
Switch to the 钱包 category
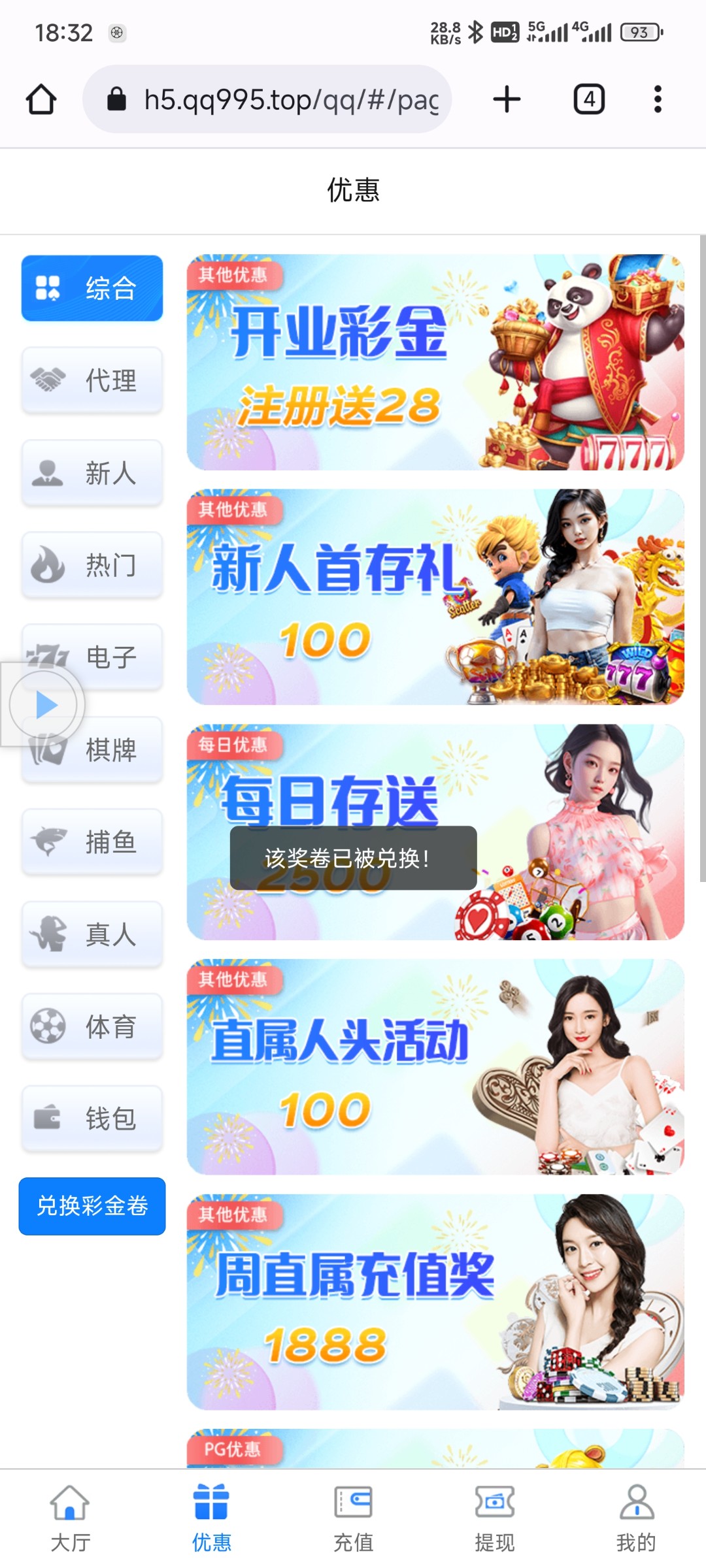[x=92, y=1119]
